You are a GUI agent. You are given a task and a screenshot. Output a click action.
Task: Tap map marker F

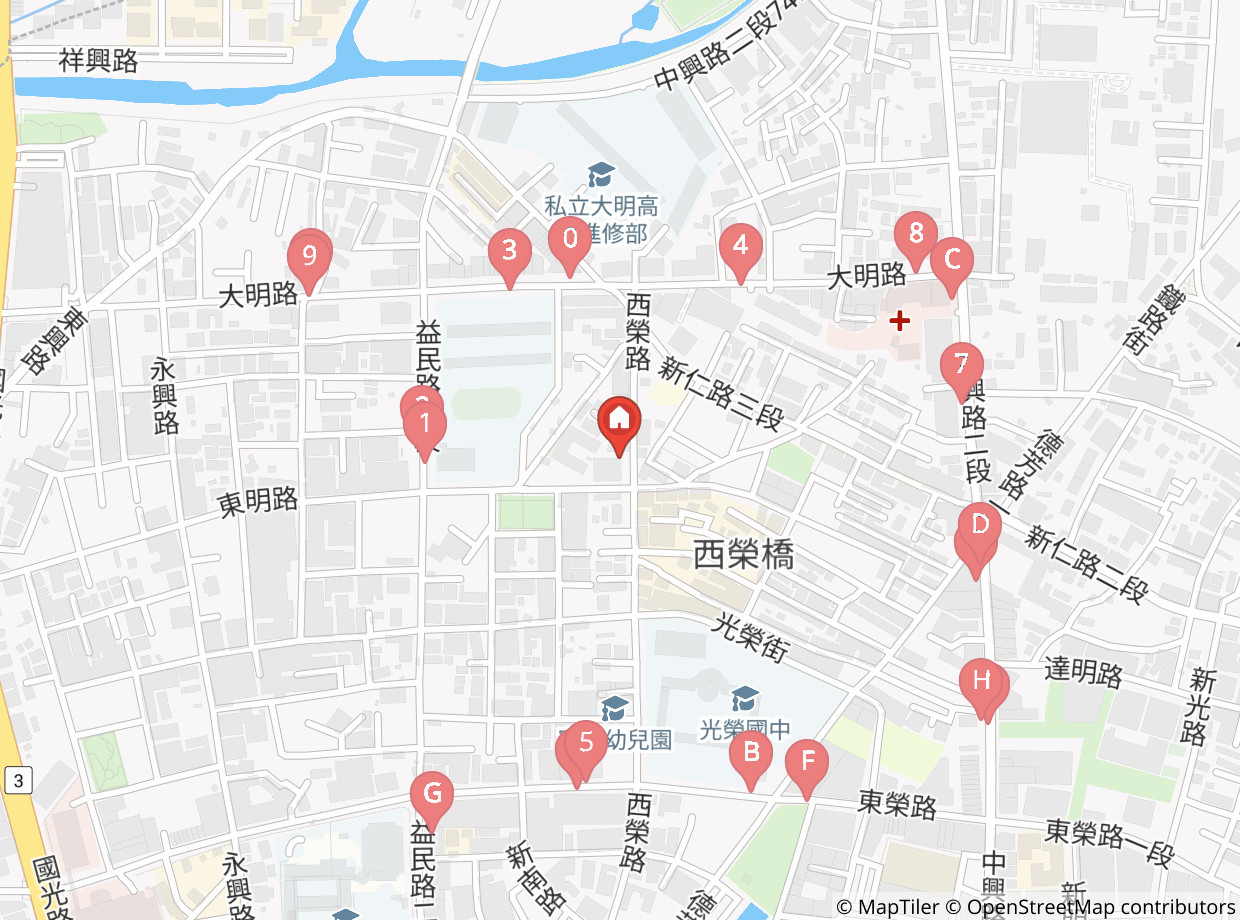[807, 769]
